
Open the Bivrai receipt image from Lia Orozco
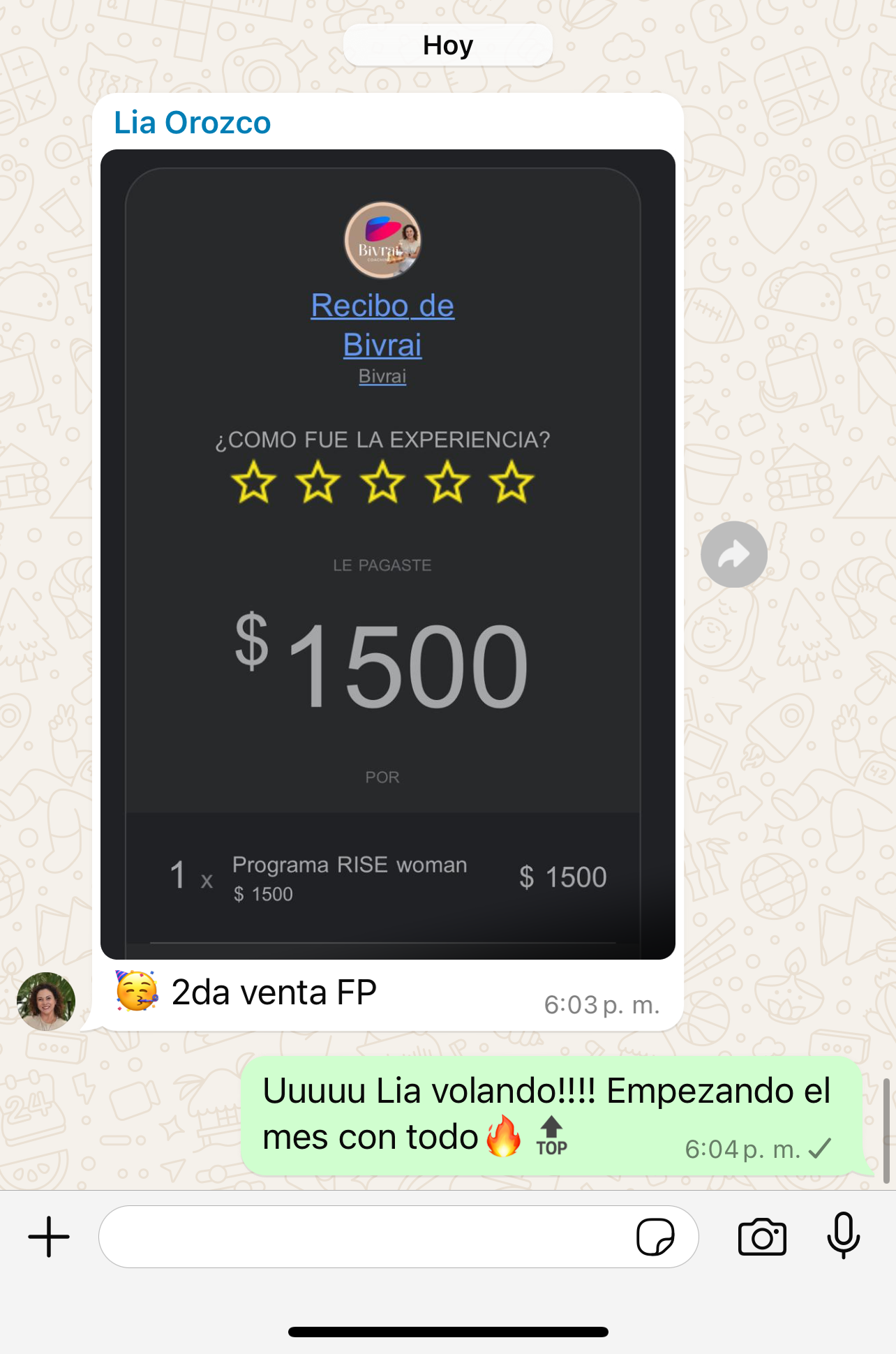(x=387, y=553)
